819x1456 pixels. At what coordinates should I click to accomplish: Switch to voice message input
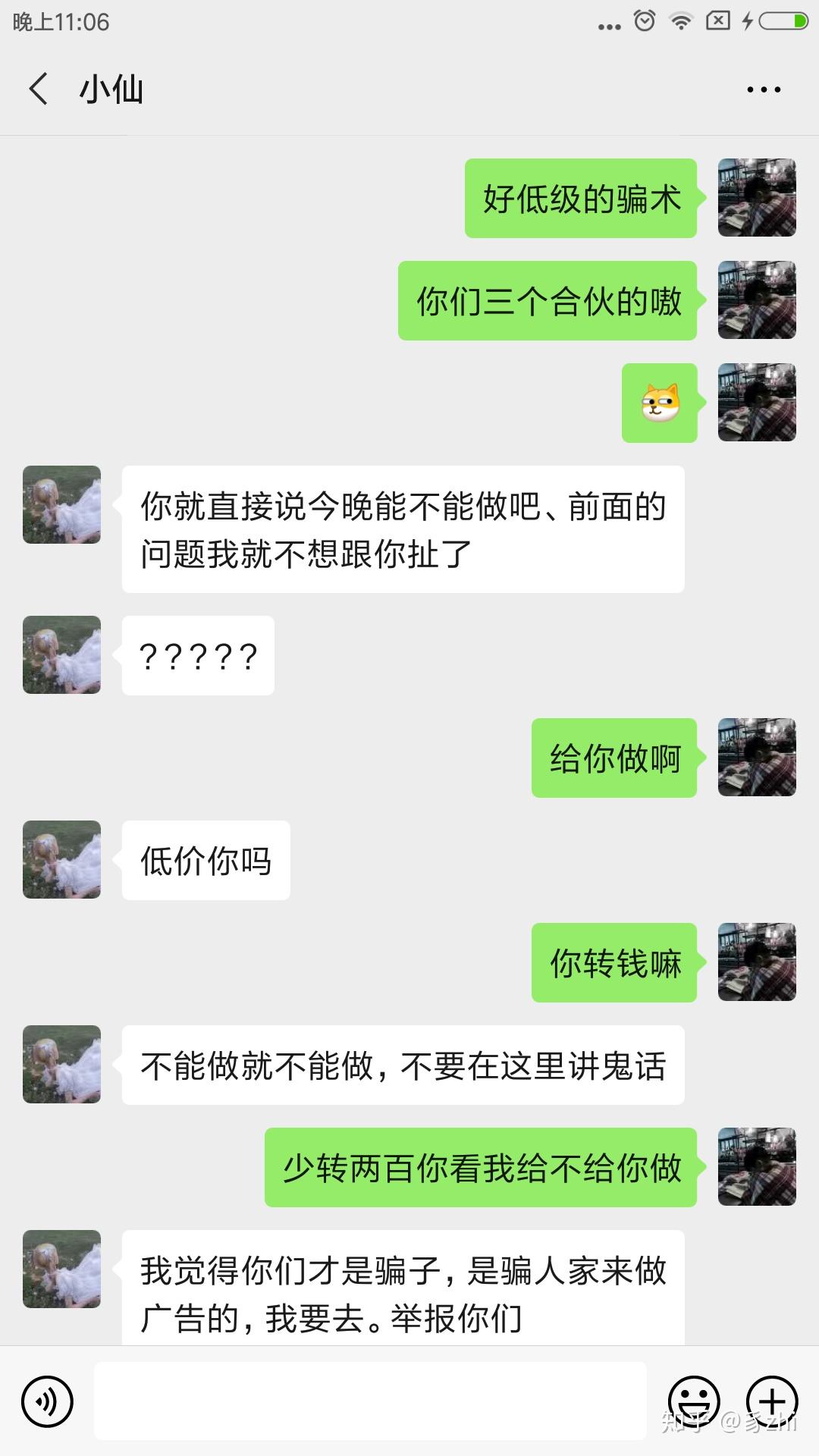coord(47,1401)
